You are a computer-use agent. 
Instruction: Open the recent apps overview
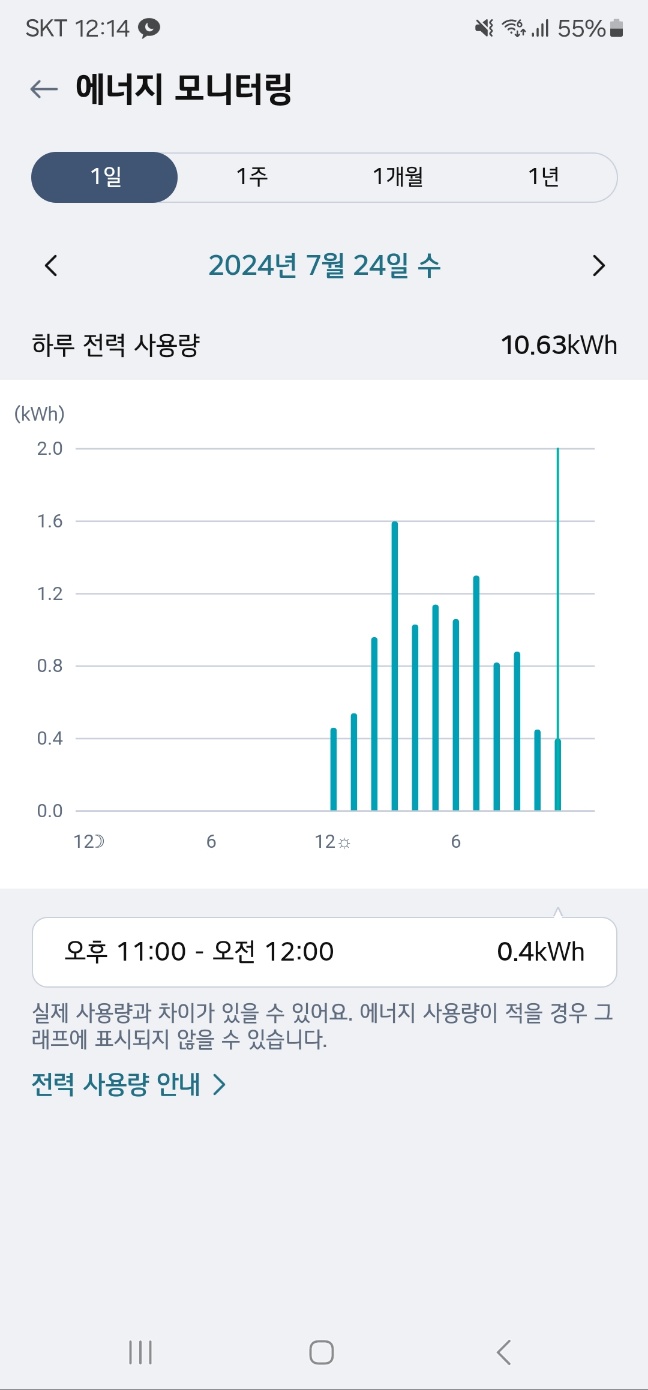click(x=140, y=1352)
